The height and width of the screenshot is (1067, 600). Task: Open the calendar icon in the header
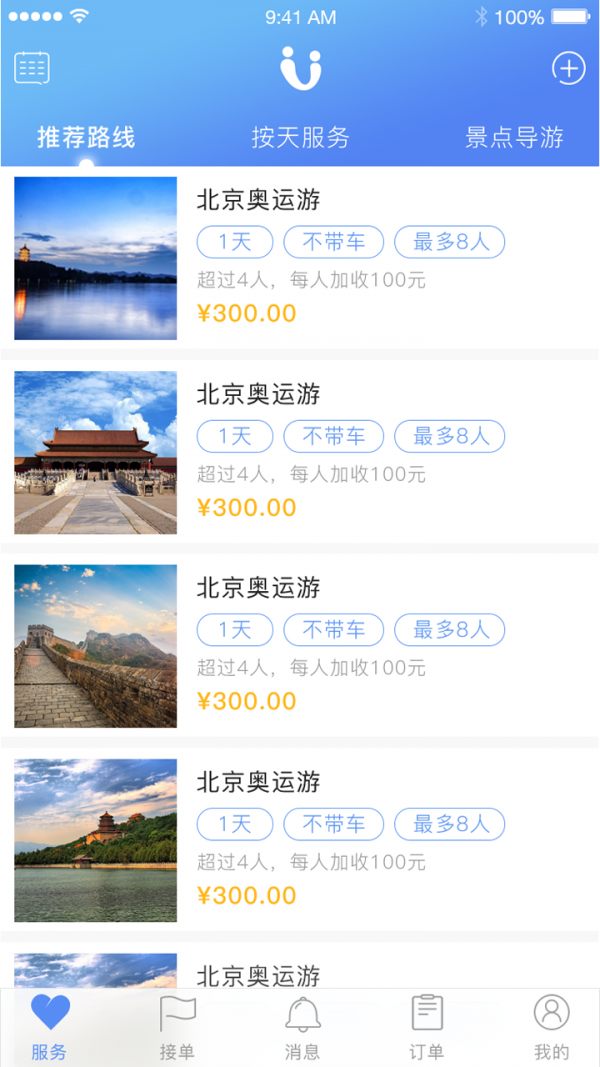(x=32, y=68)
